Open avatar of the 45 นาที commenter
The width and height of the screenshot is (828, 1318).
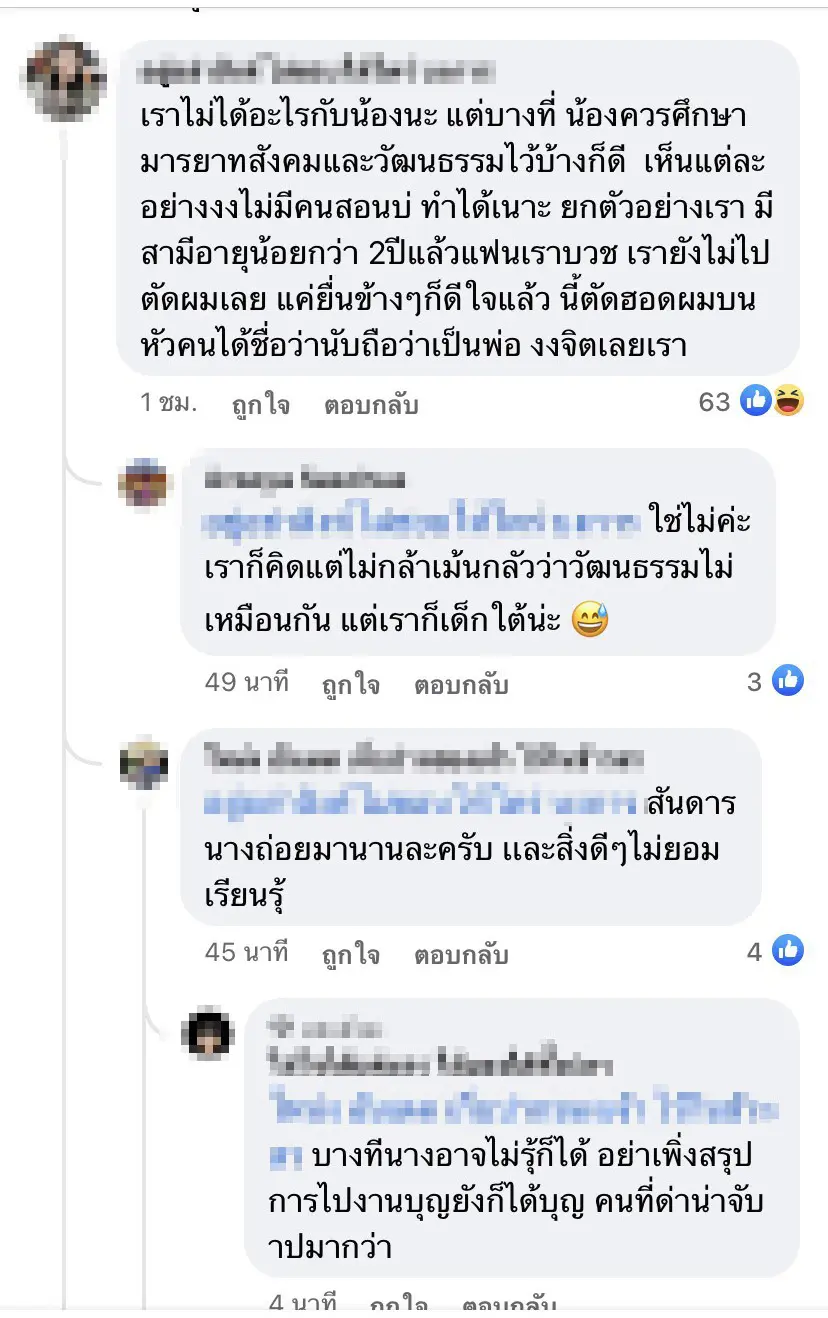pyautogui.click(x=145, y=764)
